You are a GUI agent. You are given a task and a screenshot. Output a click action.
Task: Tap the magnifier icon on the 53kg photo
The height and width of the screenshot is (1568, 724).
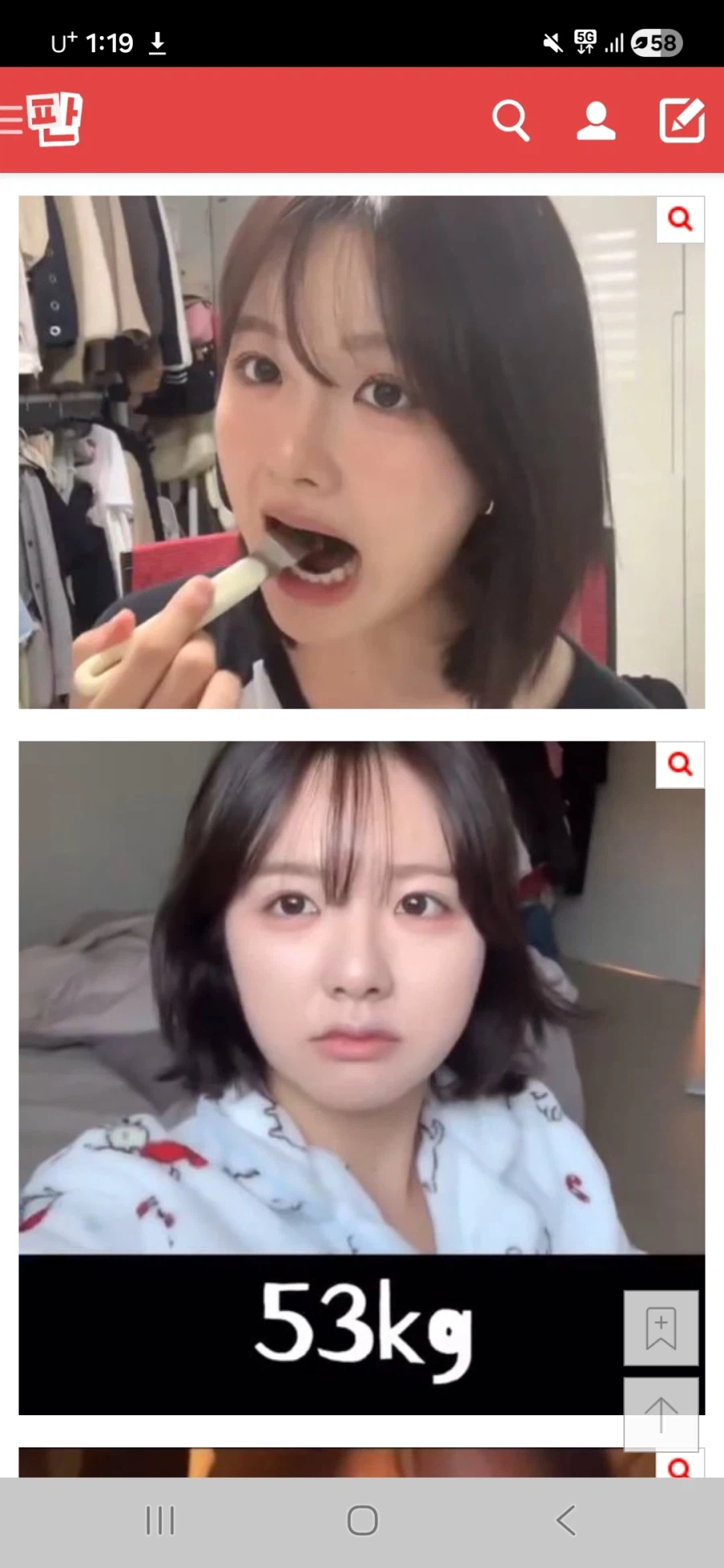coord(680,764)
